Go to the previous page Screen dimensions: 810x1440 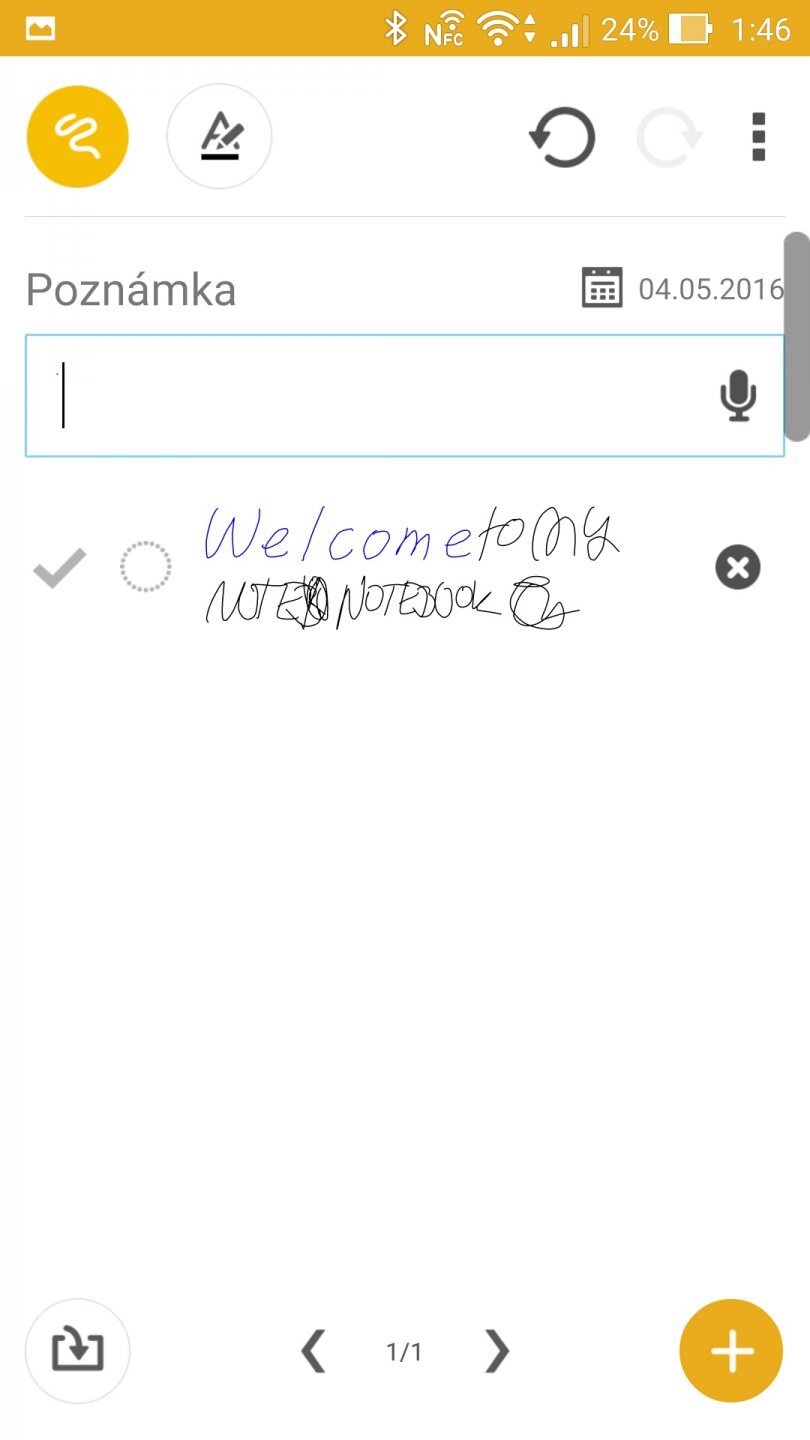[314, 1352]
